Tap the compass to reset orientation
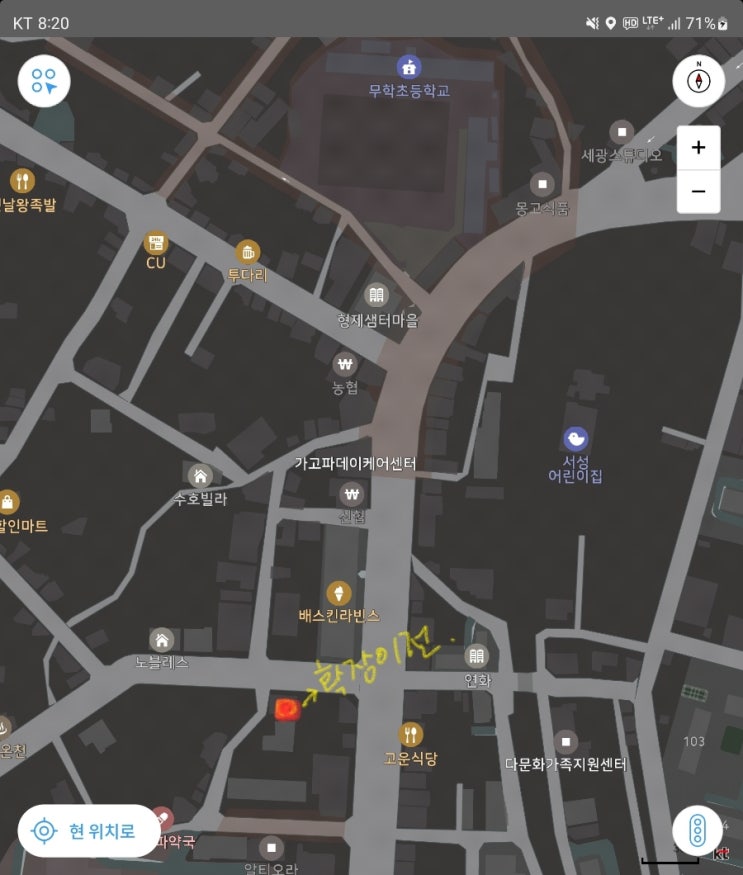Screen dimensions: 743x875 698,81
